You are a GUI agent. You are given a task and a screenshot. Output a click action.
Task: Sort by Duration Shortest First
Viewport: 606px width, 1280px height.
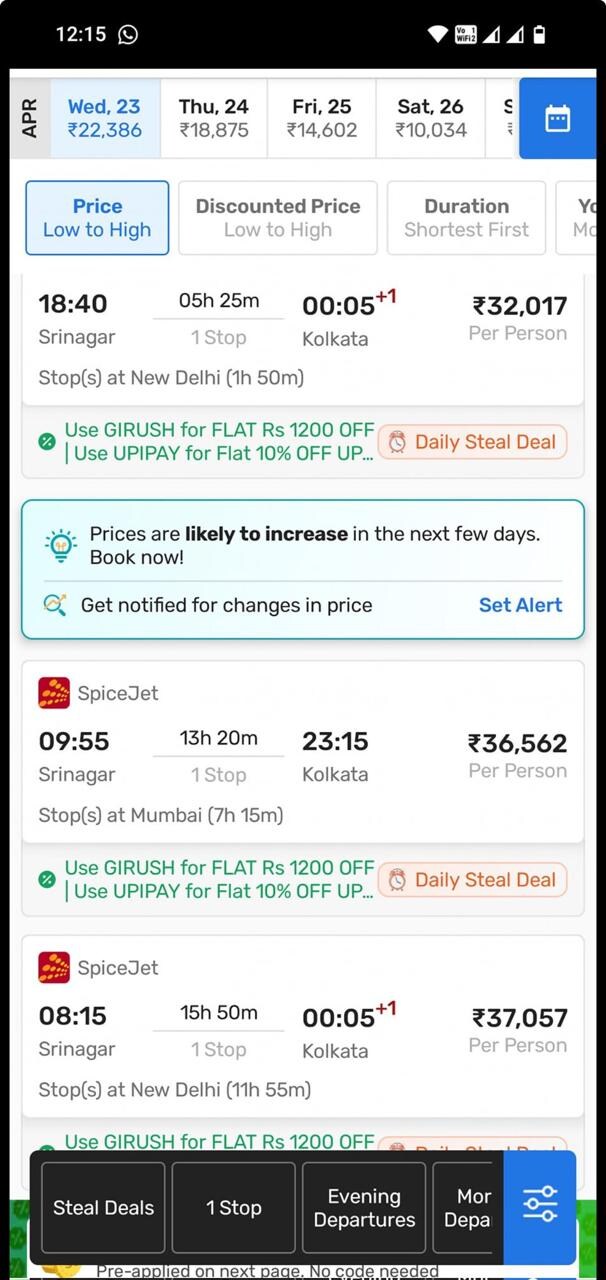click(466, 218)
